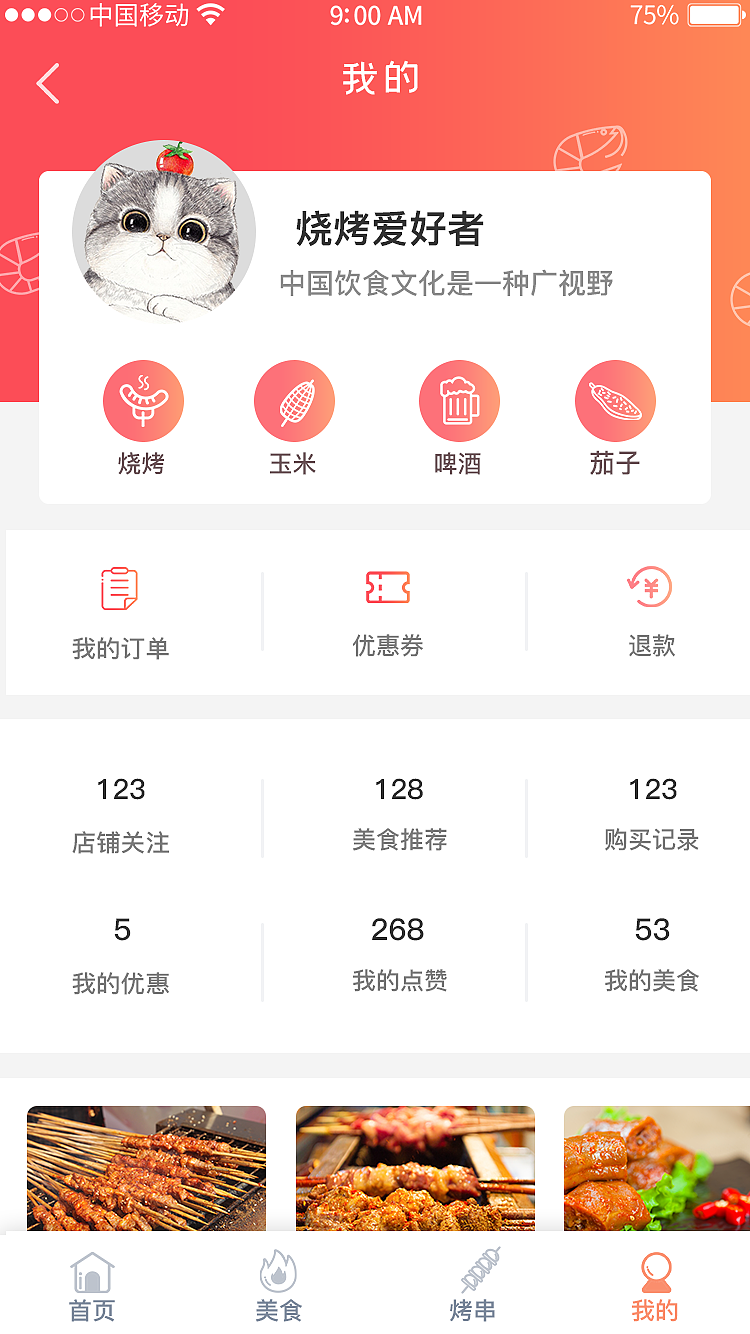
Task: Go back using the top-left chevron
Action: click(48, 82)
